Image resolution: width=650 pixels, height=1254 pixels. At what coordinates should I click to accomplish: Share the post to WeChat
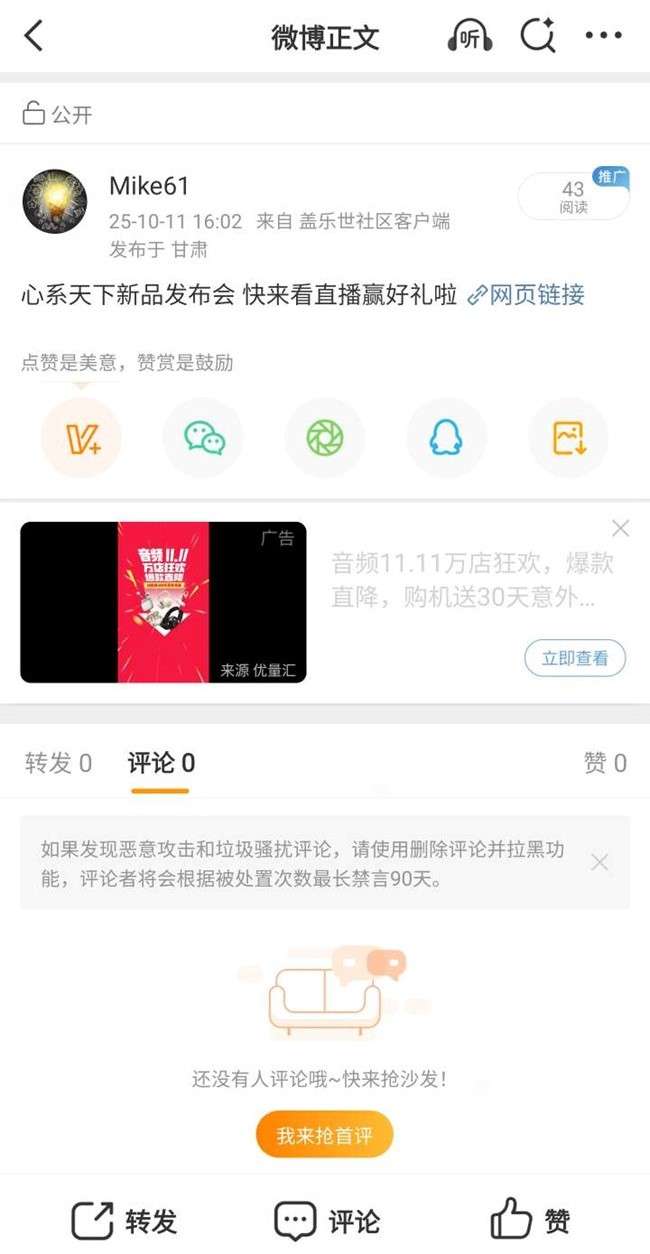(203, 438)
